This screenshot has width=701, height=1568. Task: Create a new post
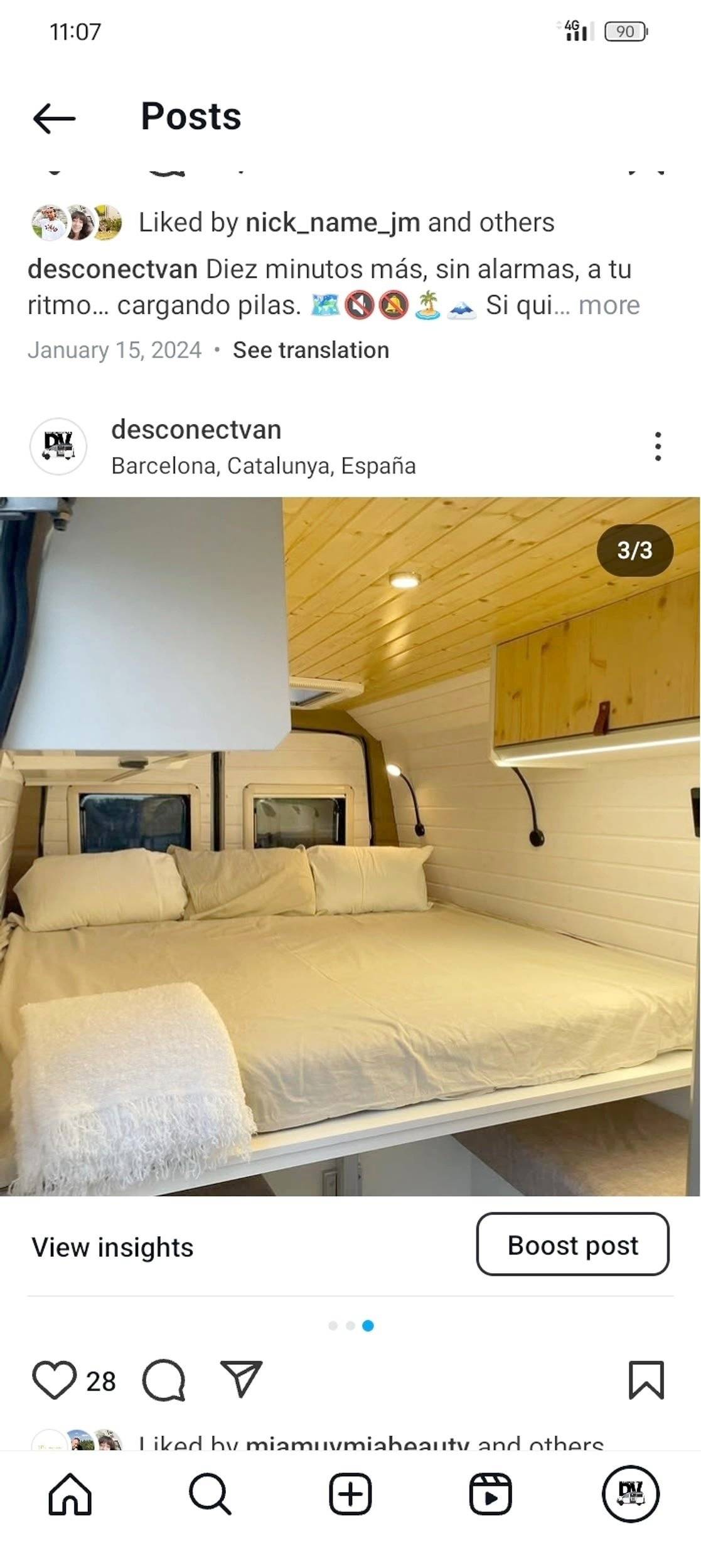pos(350,1493)
